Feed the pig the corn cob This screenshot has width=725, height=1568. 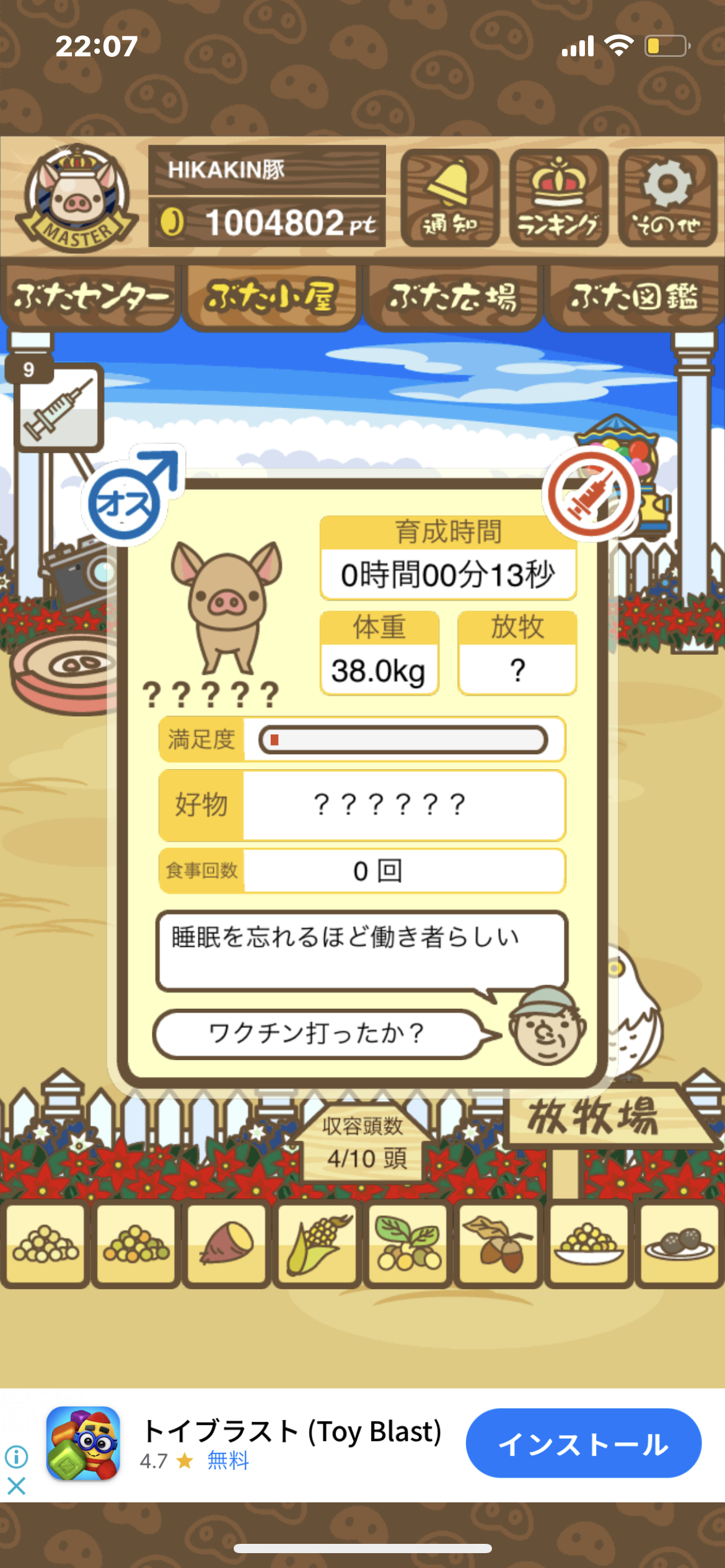(x=317, y=1243)
